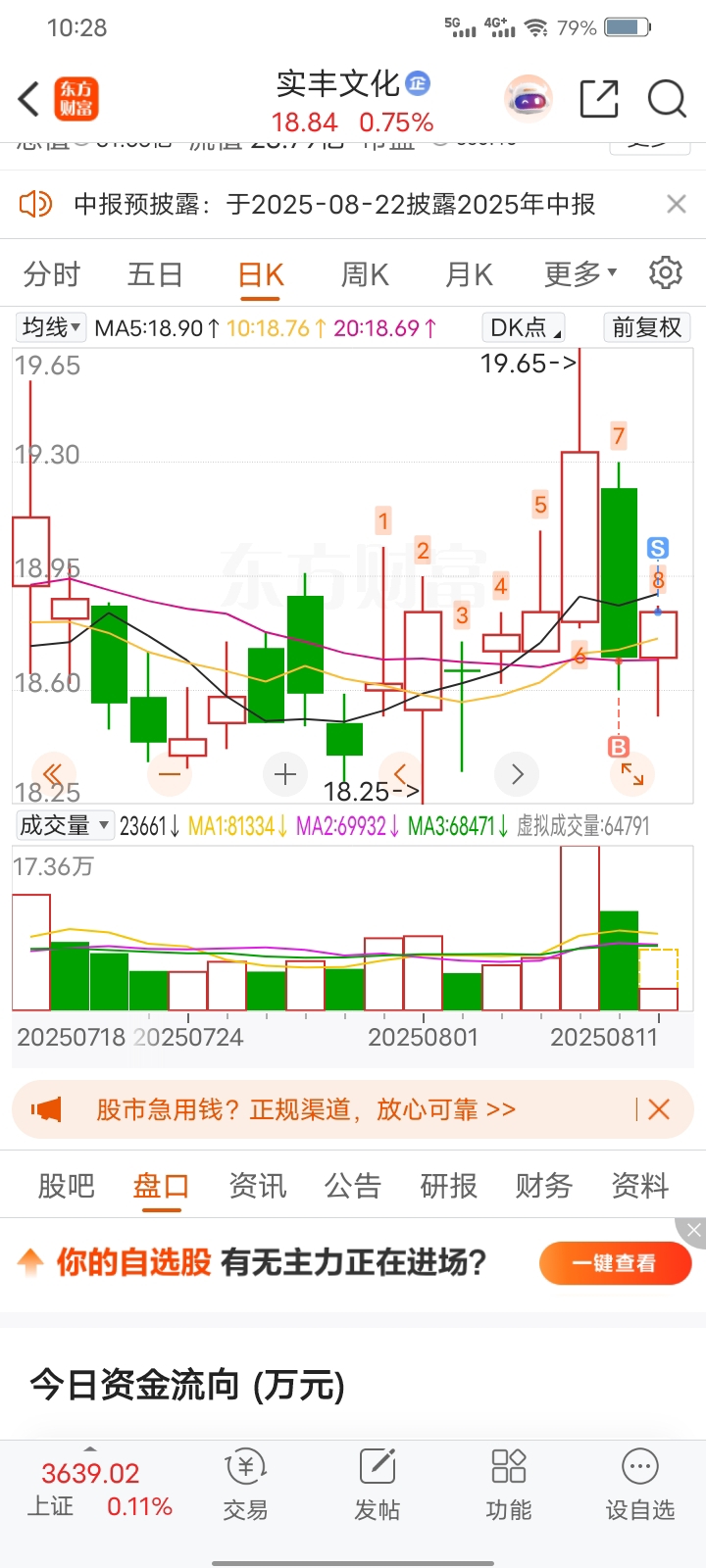This screenshot has width=706, height=1568.
Task: Expand the chart to fullscreen
Action: pyautogui.click(x=632, y=774)
